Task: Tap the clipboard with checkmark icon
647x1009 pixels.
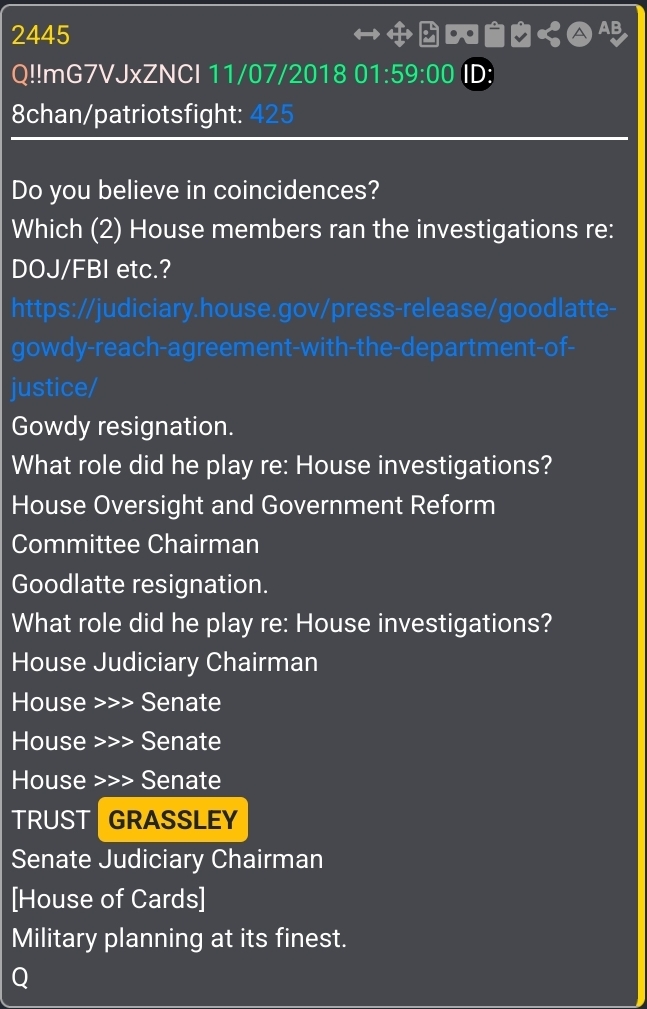Action: coord(521,35)
